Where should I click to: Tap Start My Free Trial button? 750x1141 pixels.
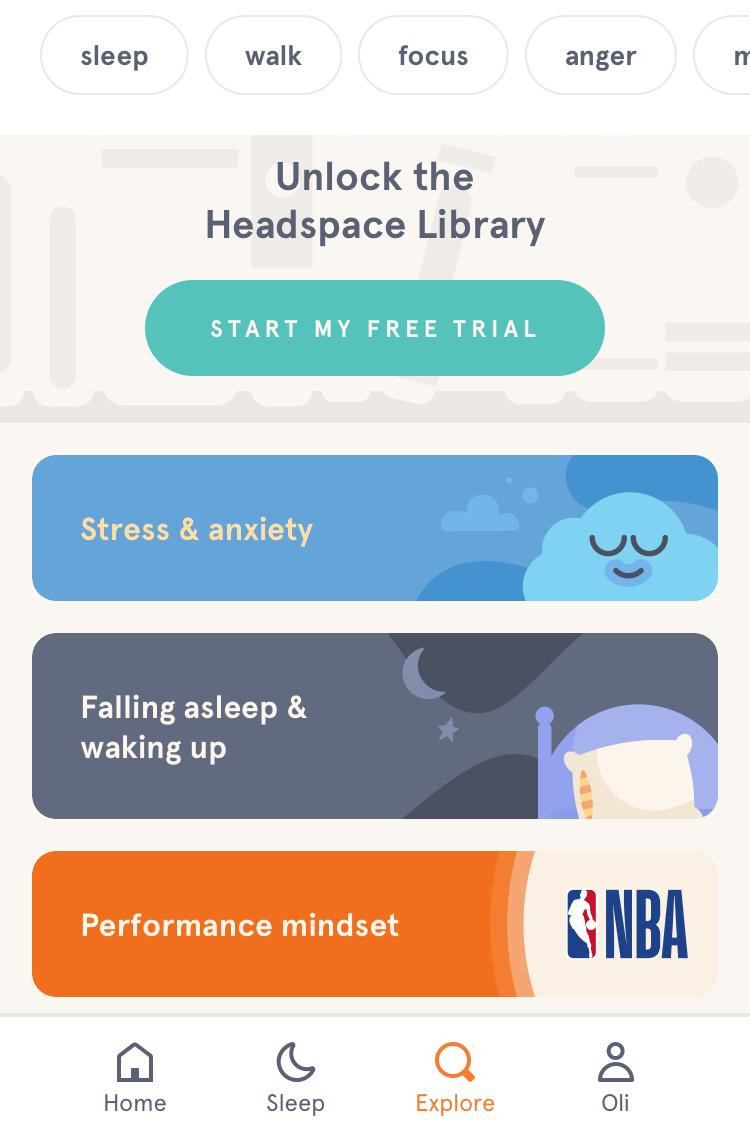click(x=374, y=328)
